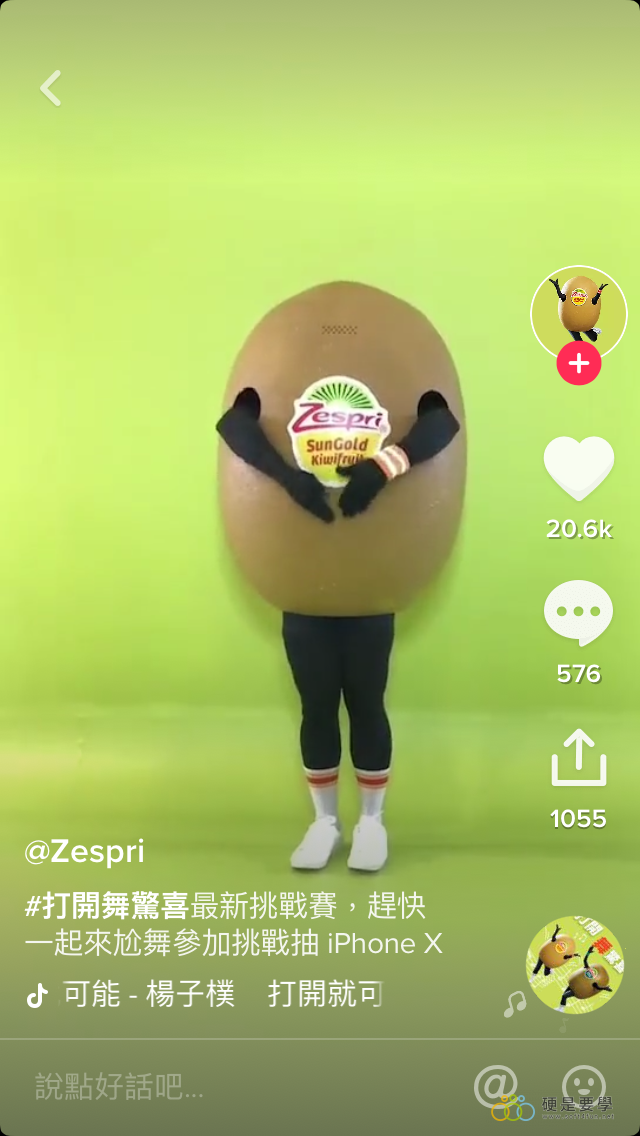
Task: Go back using the top arrow
Action: pyautogui.click(x=51, y=88)
